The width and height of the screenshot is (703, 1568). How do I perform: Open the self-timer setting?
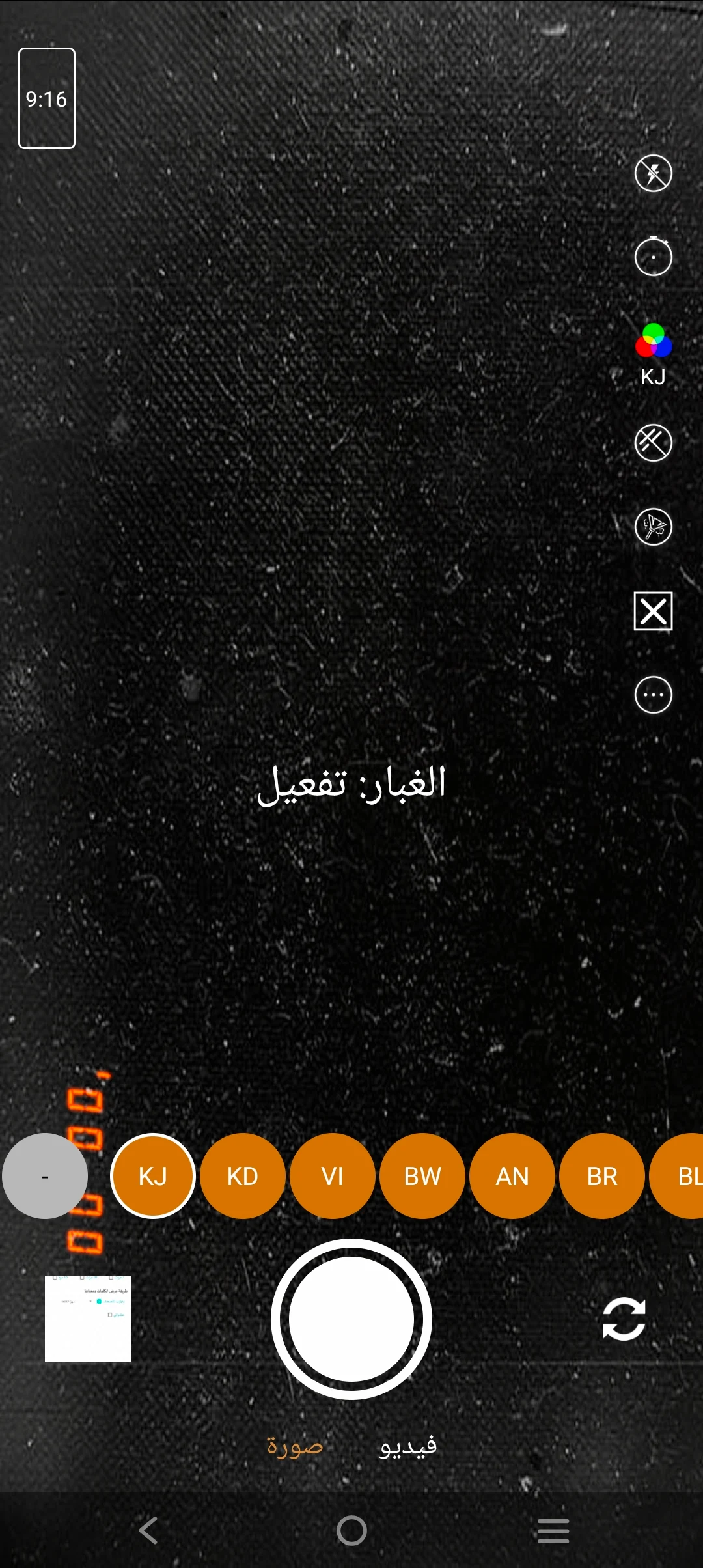click(653, 257)
